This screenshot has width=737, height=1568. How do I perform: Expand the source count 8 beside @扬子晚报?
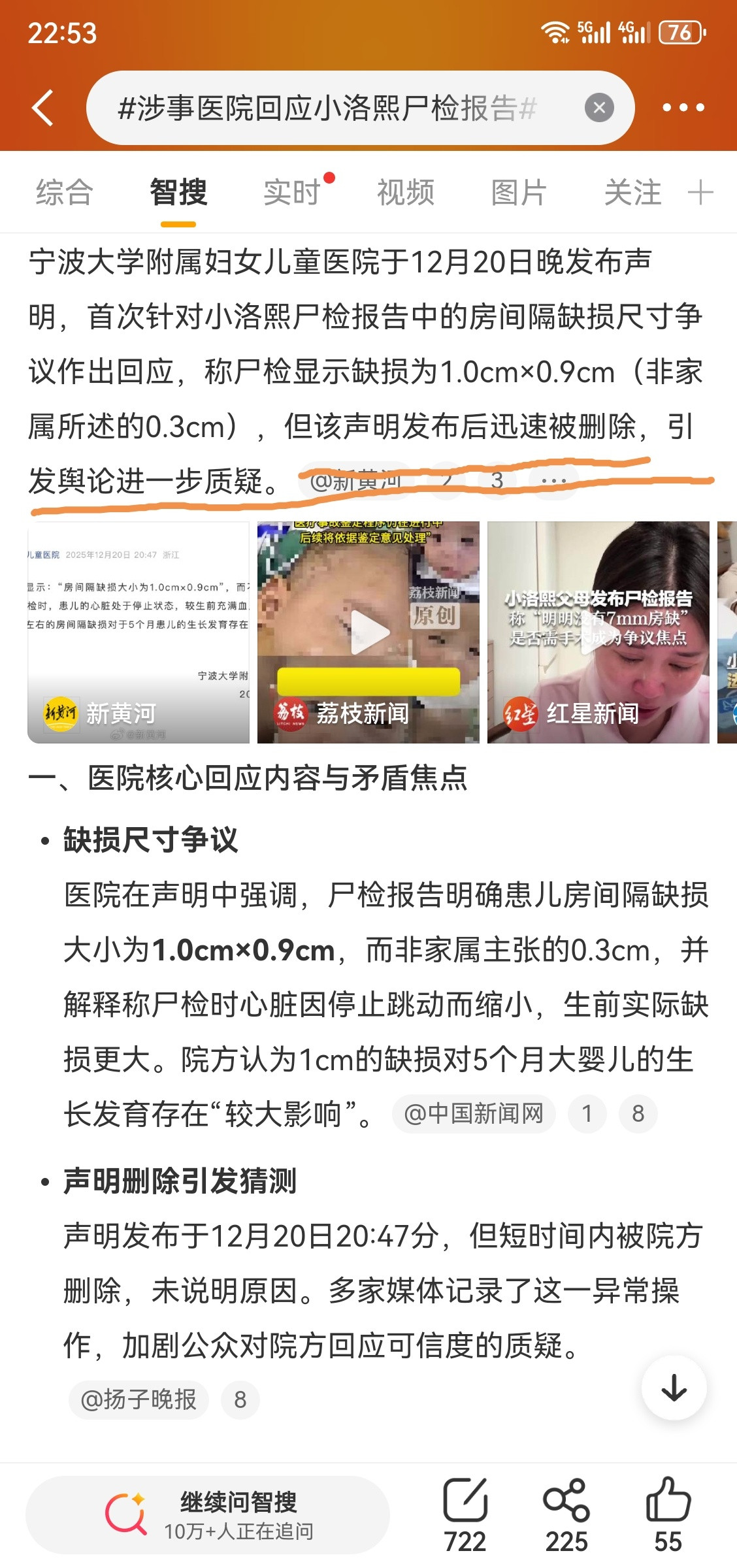pyautogui.click(x=240, y=1399)
